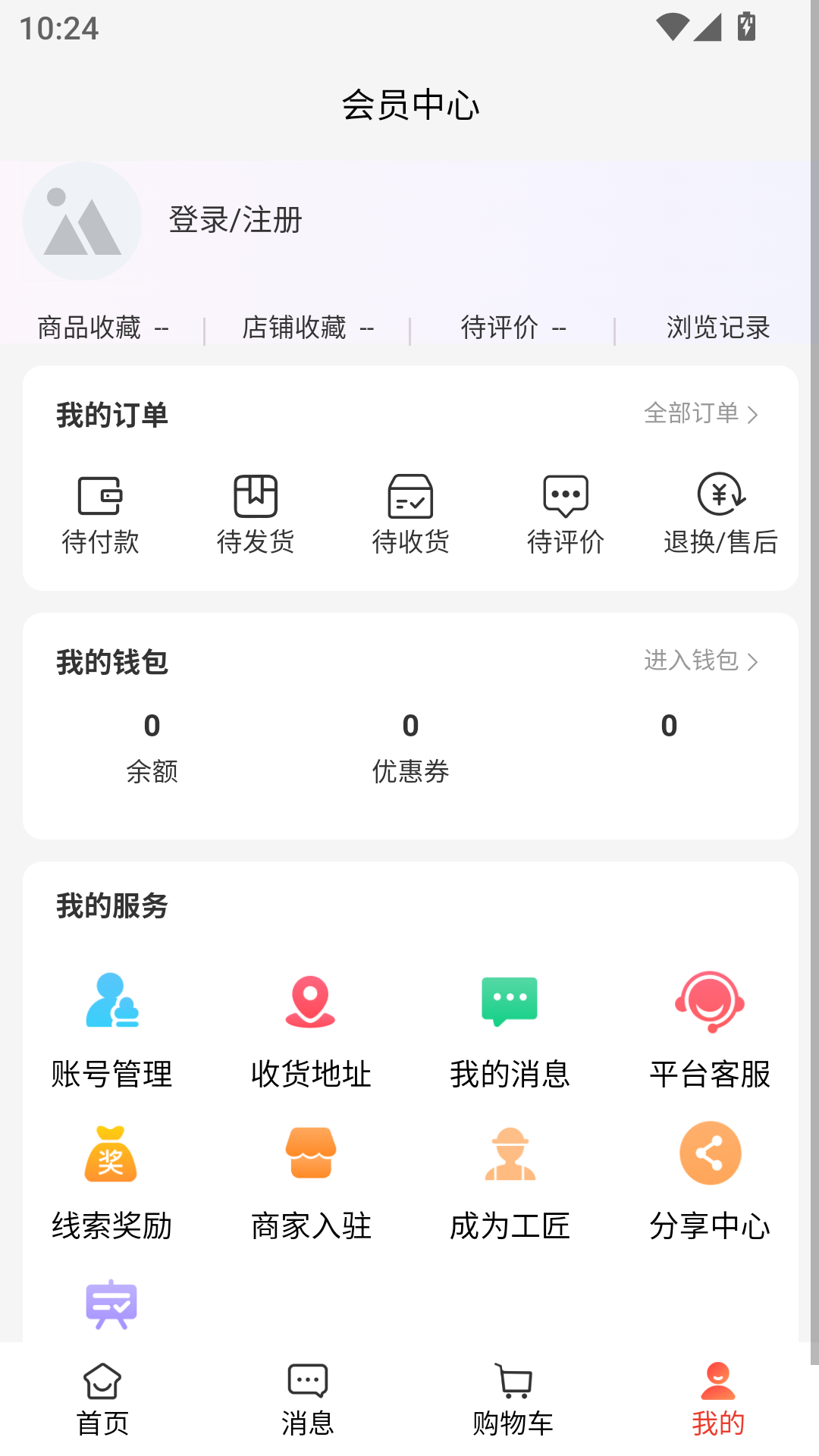Open 分享中心 service
This screenshot has height=1456, width=819.
pyautogui.click(x=710, y=1182)
